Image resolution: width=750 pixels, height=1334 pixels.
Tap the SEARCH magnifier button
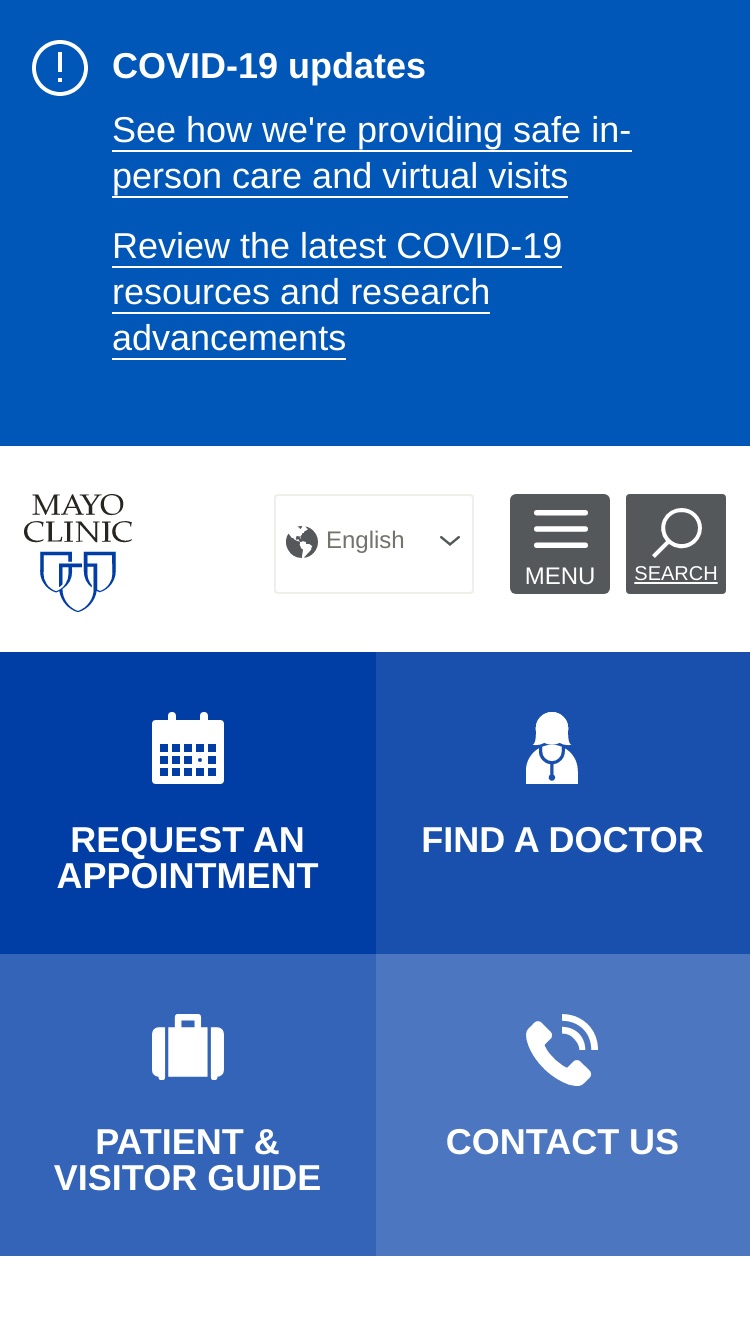676,544
